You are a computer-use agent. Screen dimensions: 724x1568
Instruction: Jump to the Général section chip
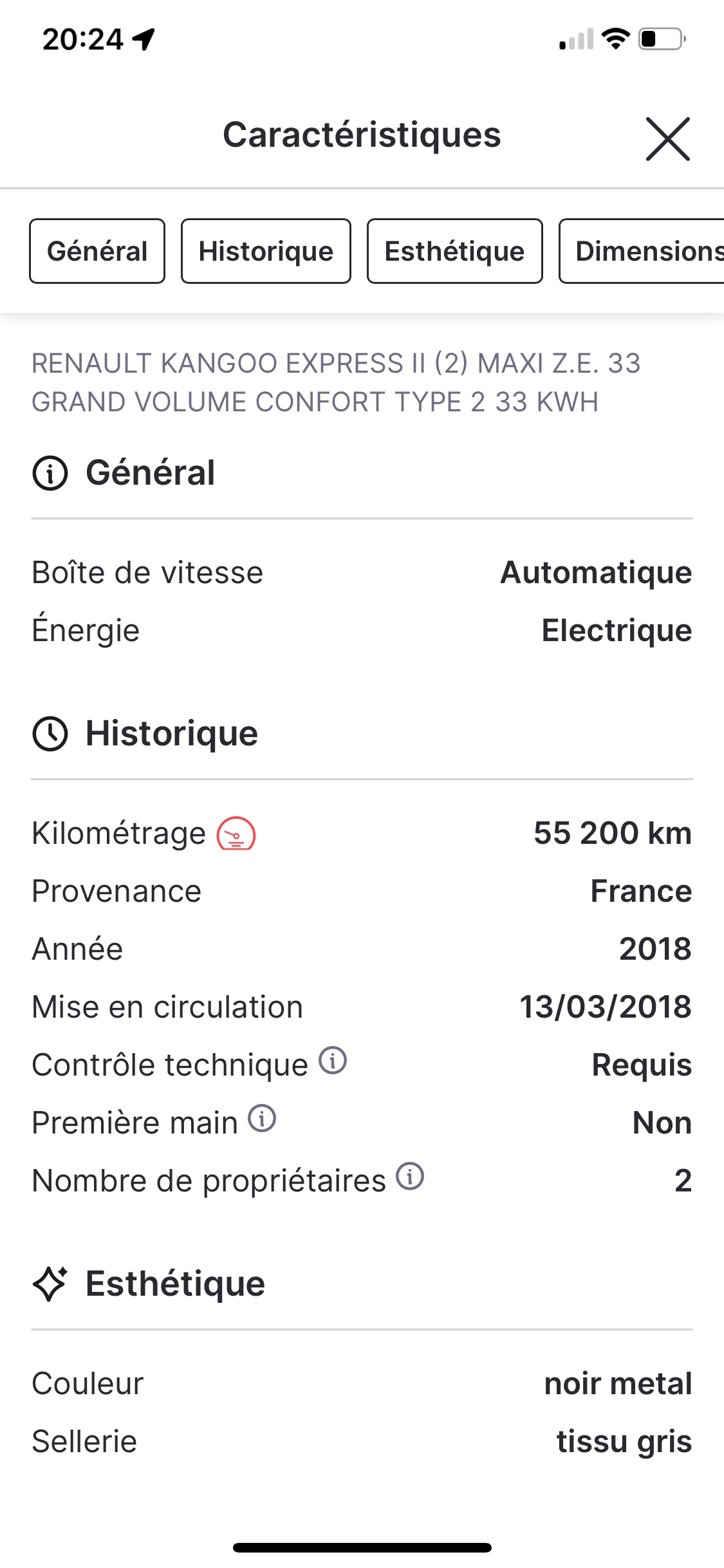[97, 251]
